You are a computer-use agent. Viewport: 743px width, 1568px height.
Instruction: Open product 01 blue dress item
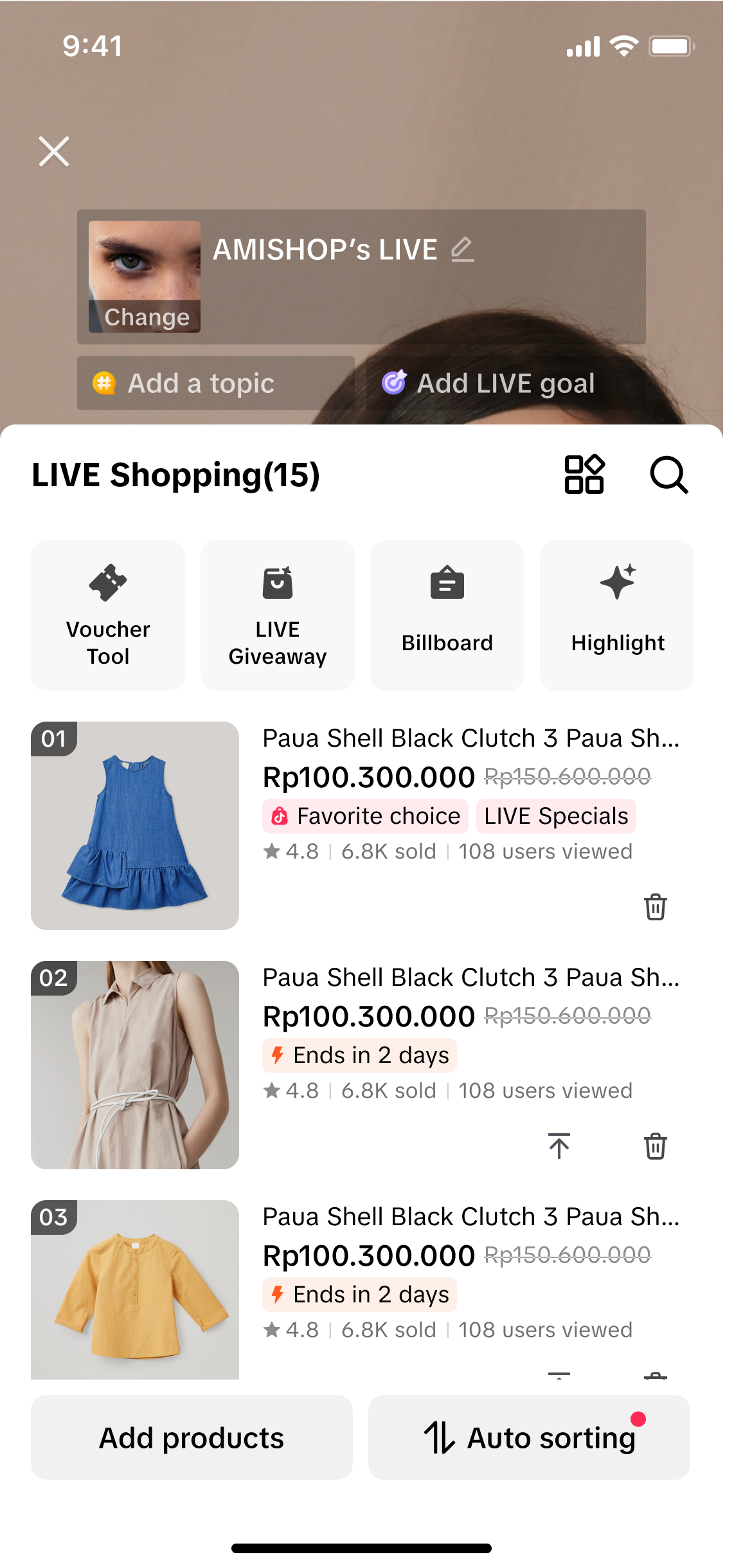[135, 826]
